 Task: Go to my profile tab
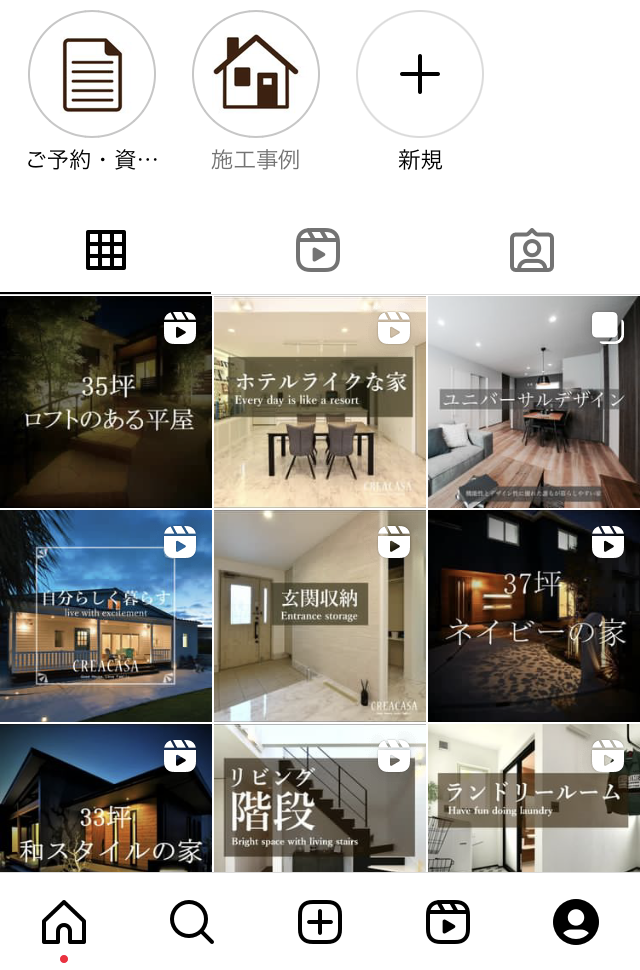pos(576,922)
